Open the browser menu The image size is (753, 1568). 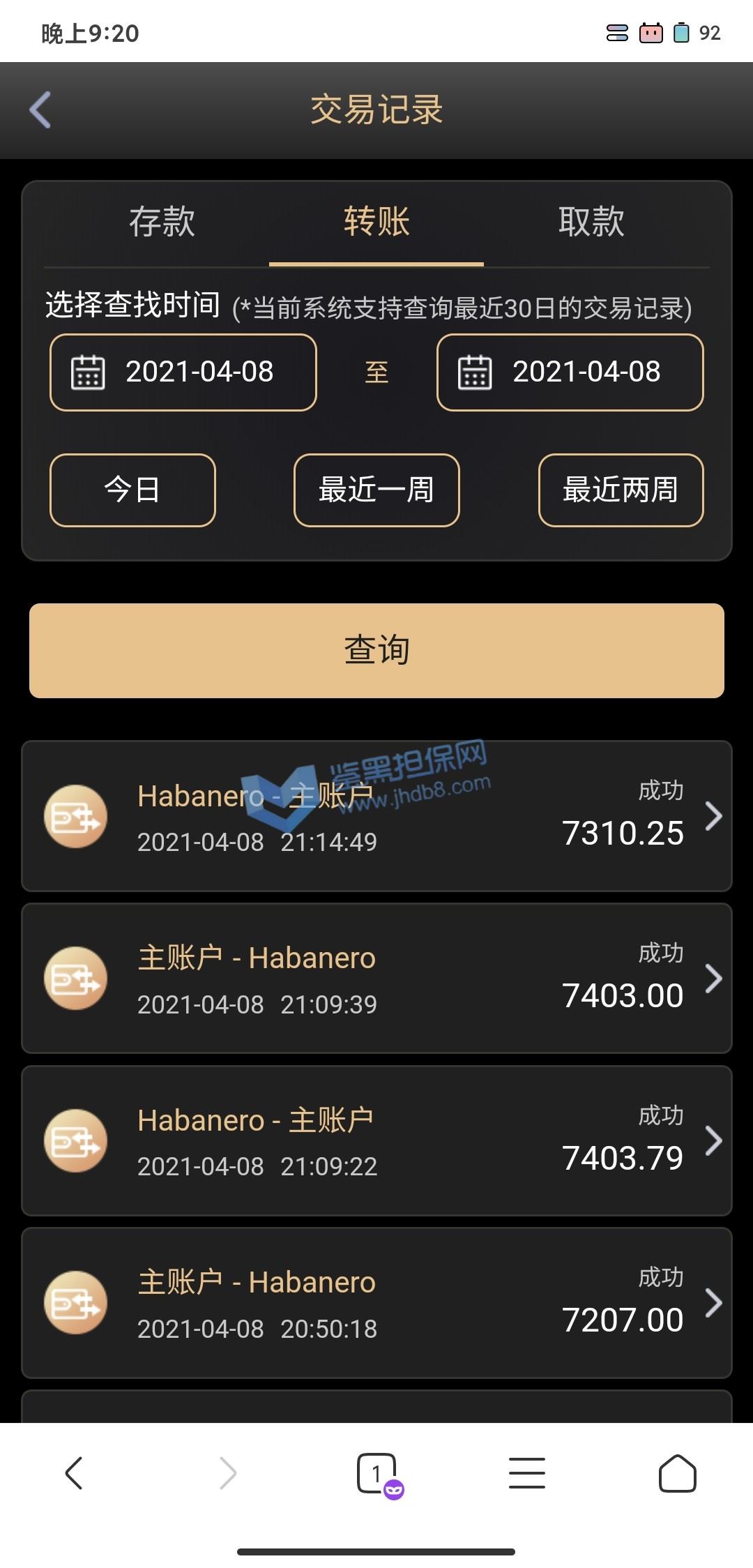click(x=527, y=1473)
